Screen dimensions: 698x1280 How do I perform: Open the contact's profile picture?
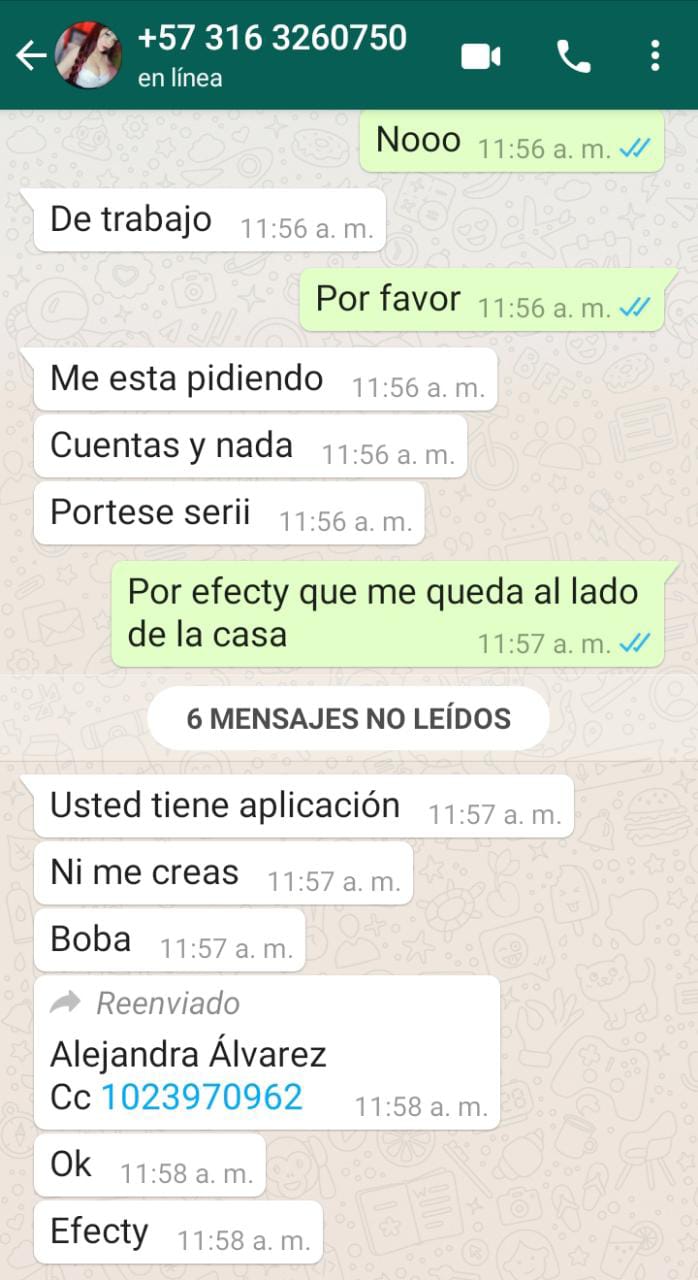pos(87,56)
